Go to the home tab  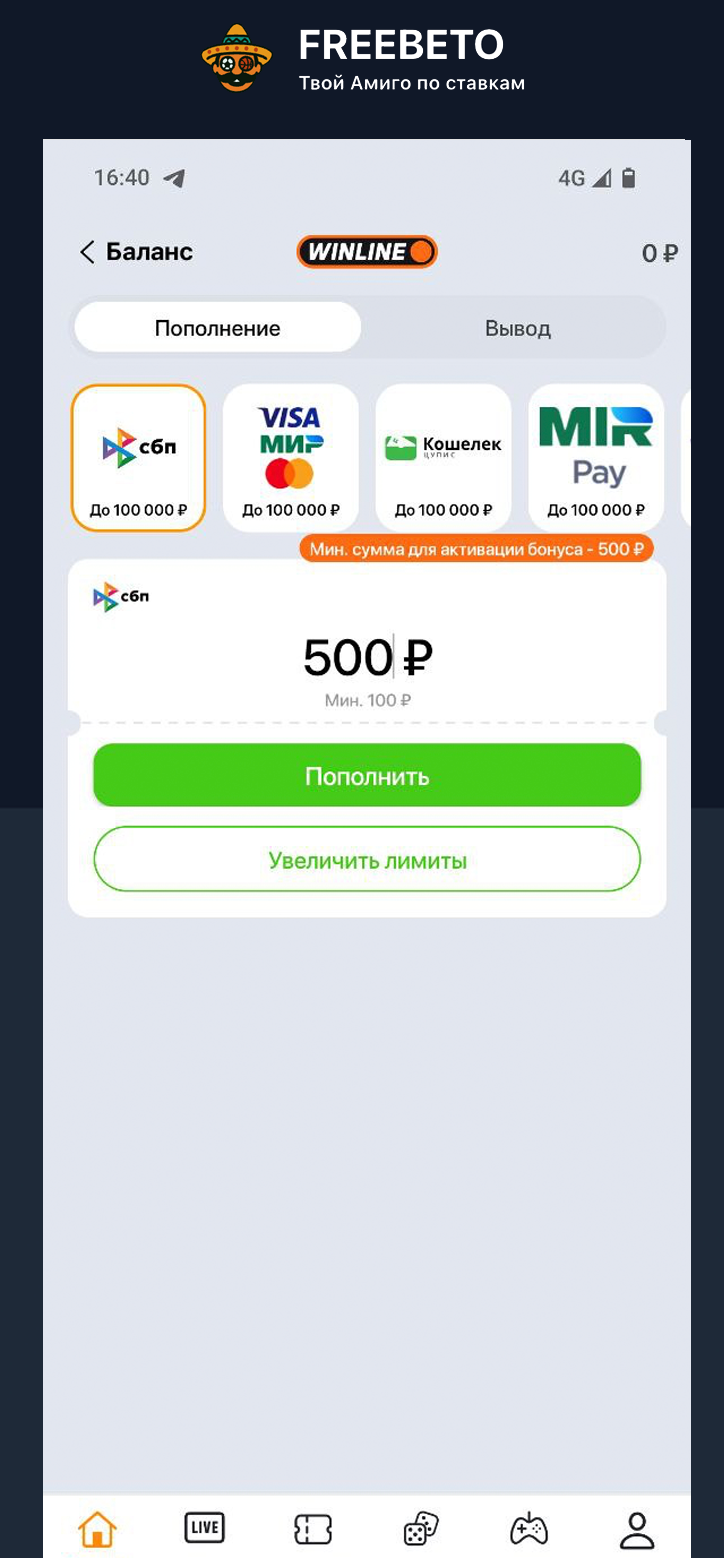coord(98,1529)
